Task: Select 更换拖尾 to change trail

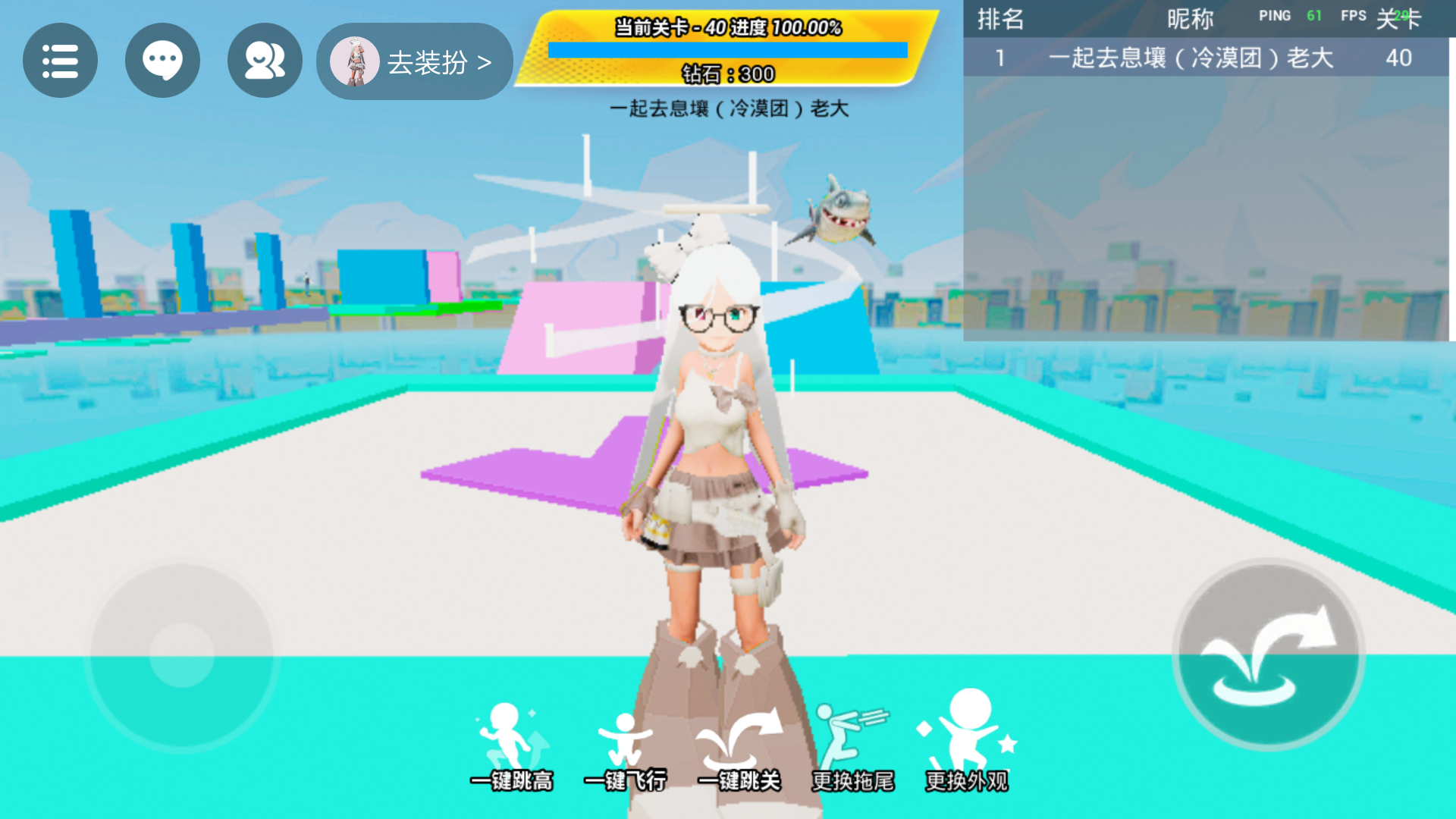Action: coord(852,747)
